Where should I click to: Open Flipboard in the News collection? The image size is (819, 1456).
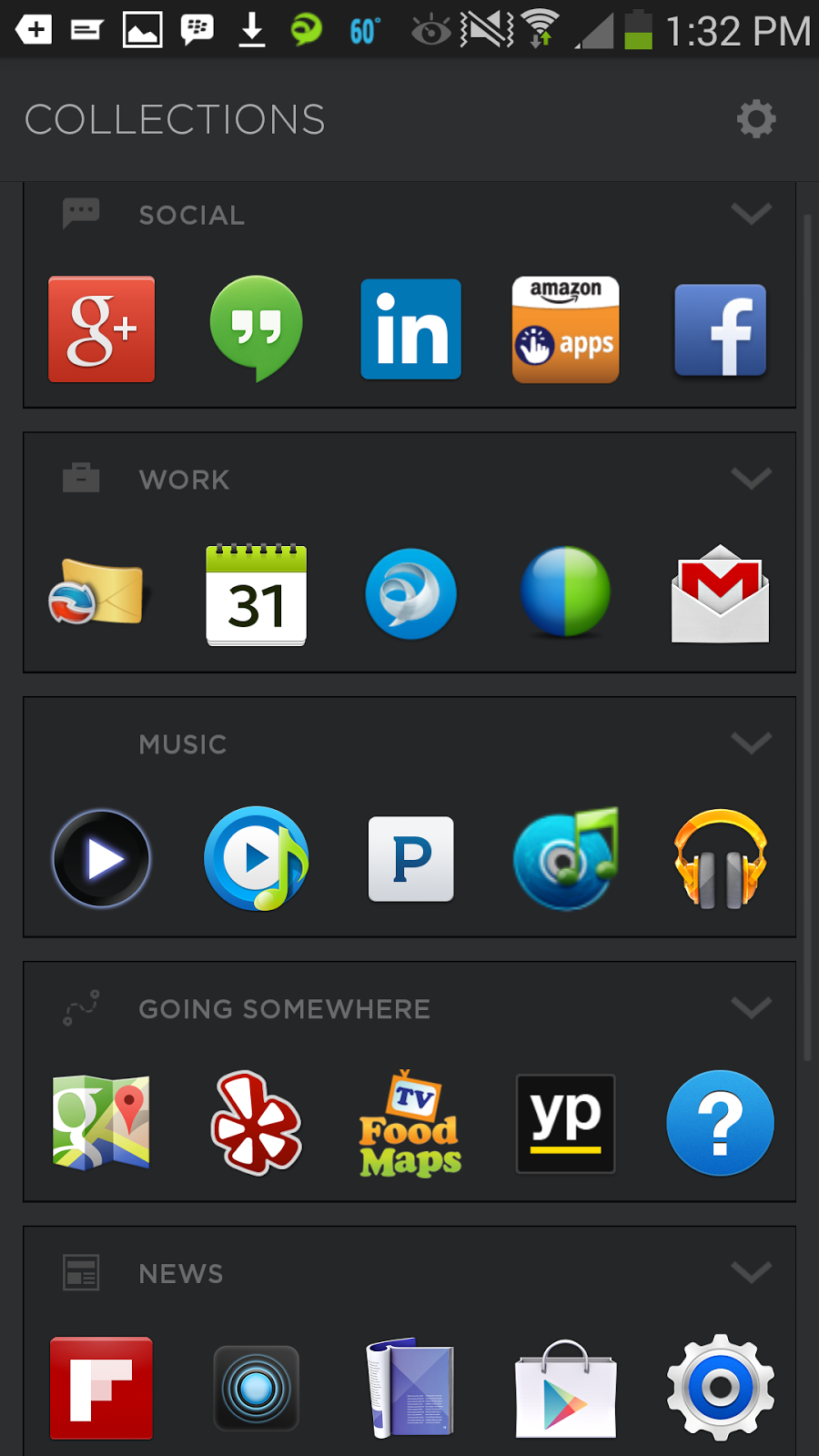[101, 1387]
